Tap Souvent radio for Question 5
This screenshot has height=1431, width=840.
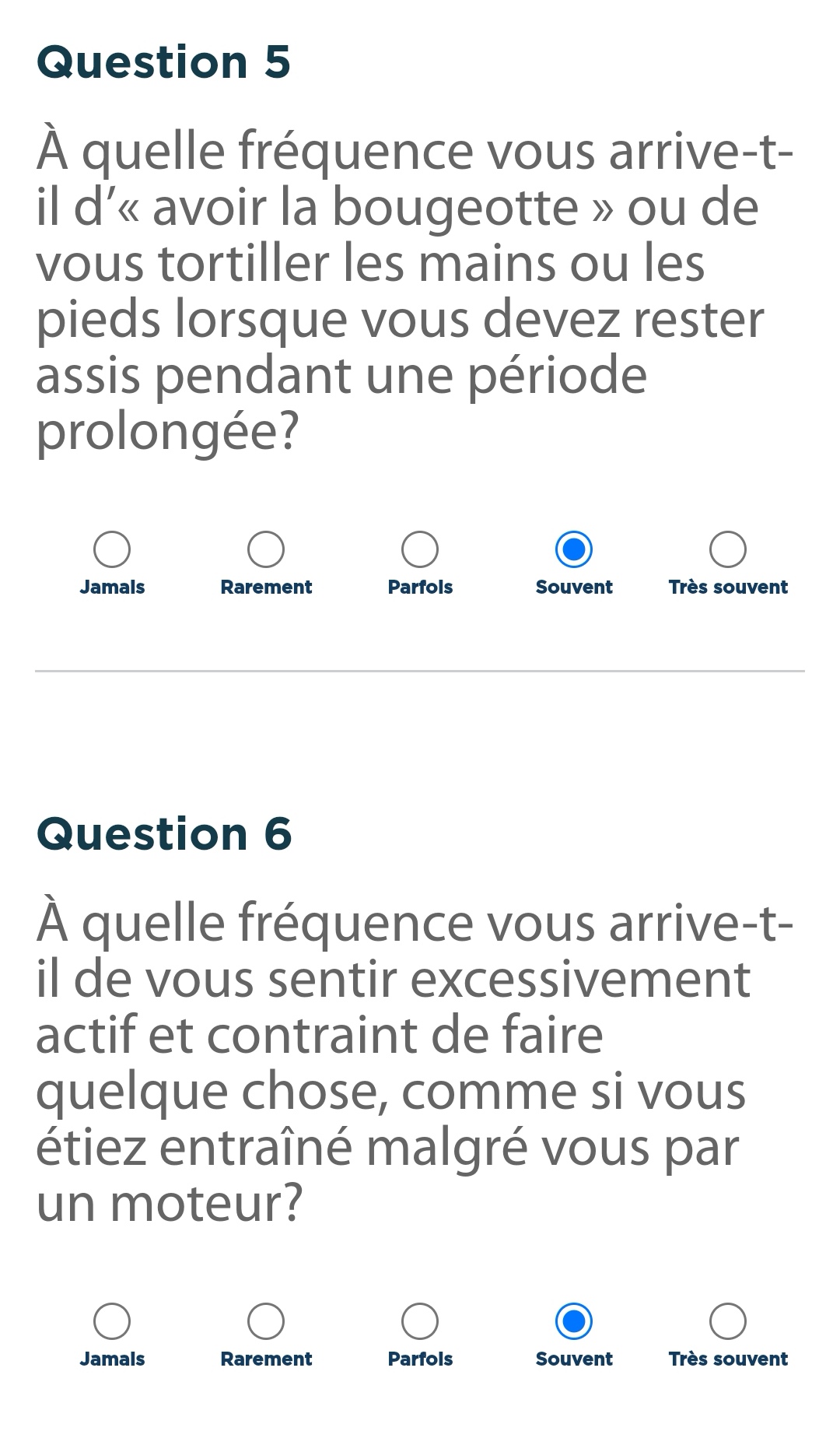point(574,549)
